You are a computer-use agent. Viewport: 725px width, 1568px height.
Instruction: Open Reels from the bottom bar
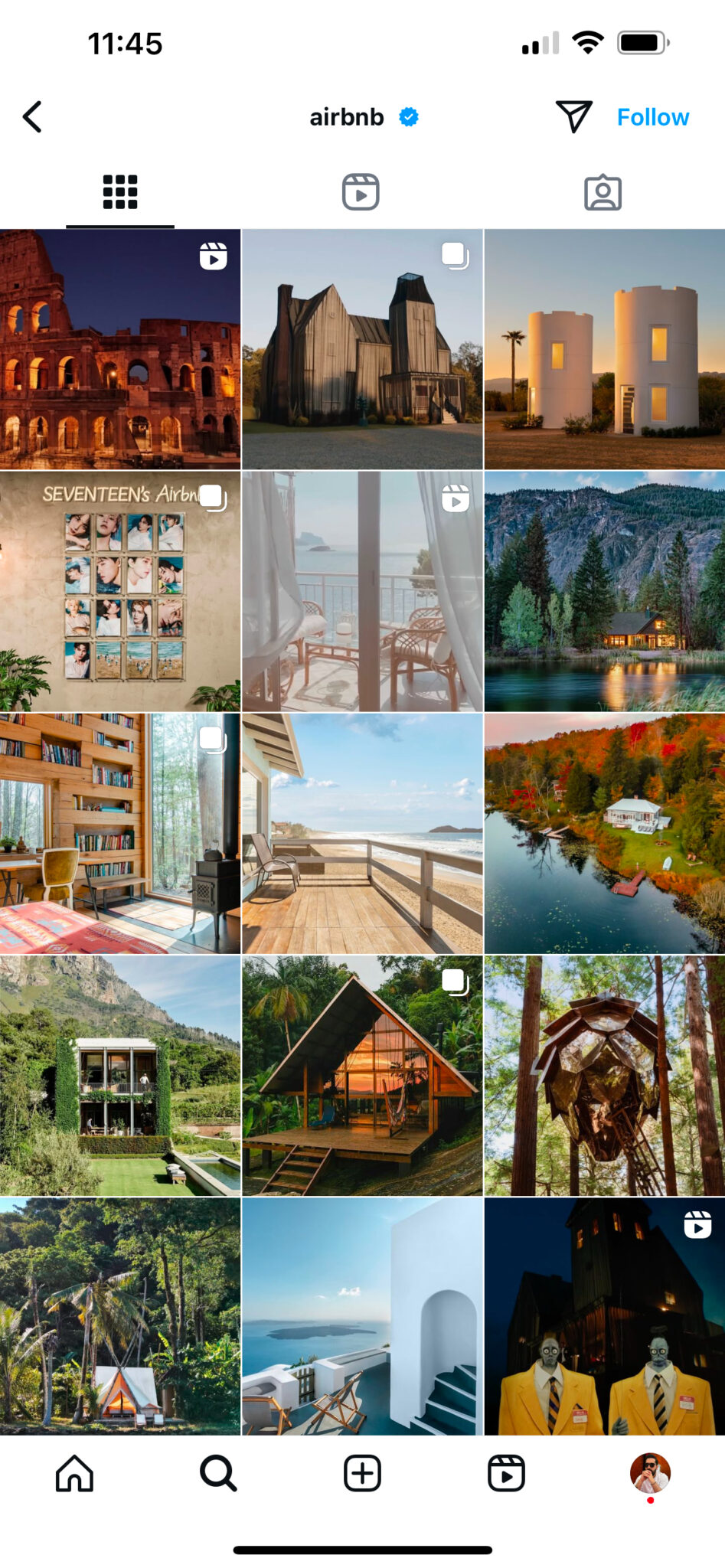(x=506, y=1473)
